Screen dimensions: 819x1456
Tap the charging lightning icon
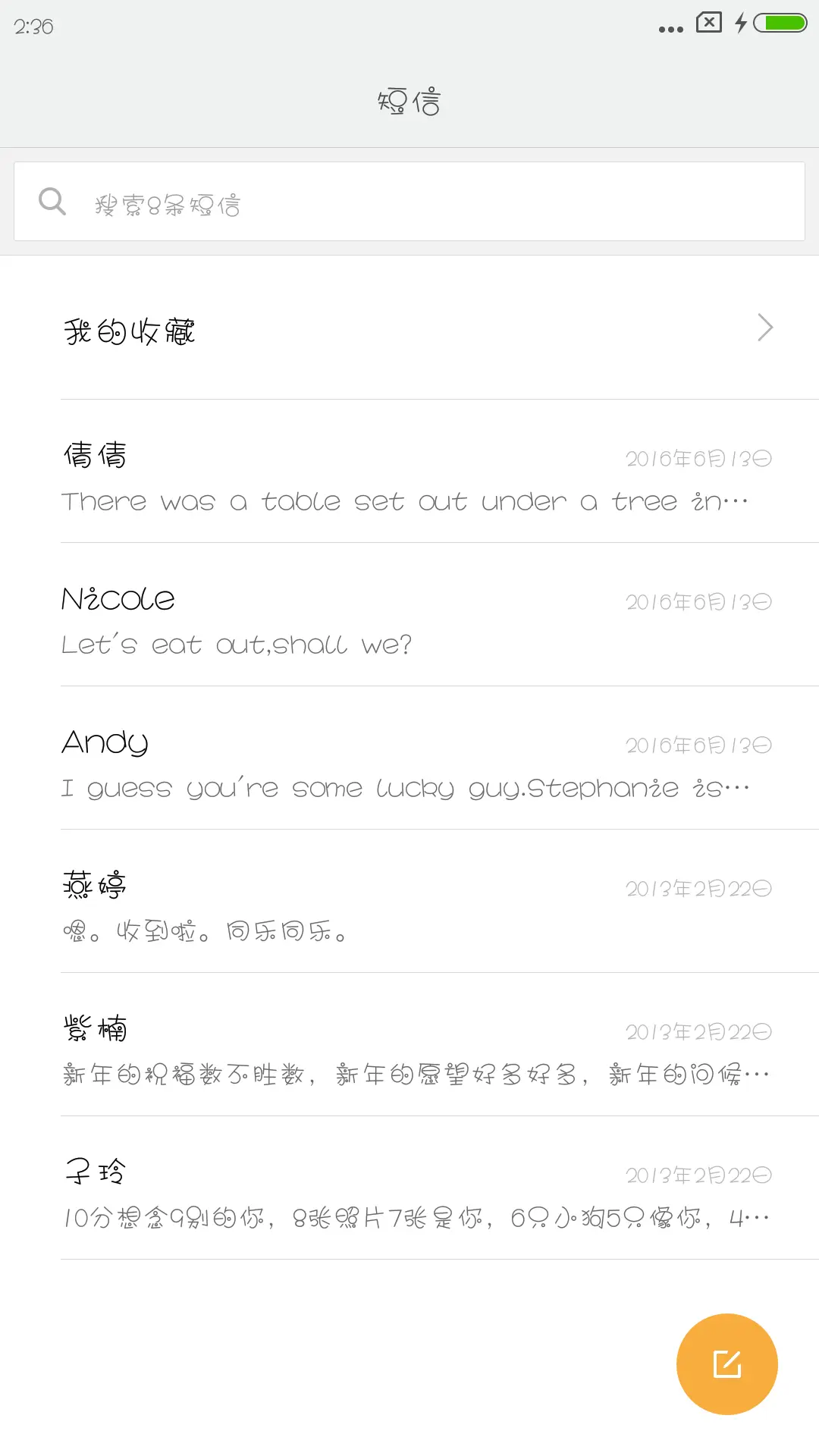[741, 23]
